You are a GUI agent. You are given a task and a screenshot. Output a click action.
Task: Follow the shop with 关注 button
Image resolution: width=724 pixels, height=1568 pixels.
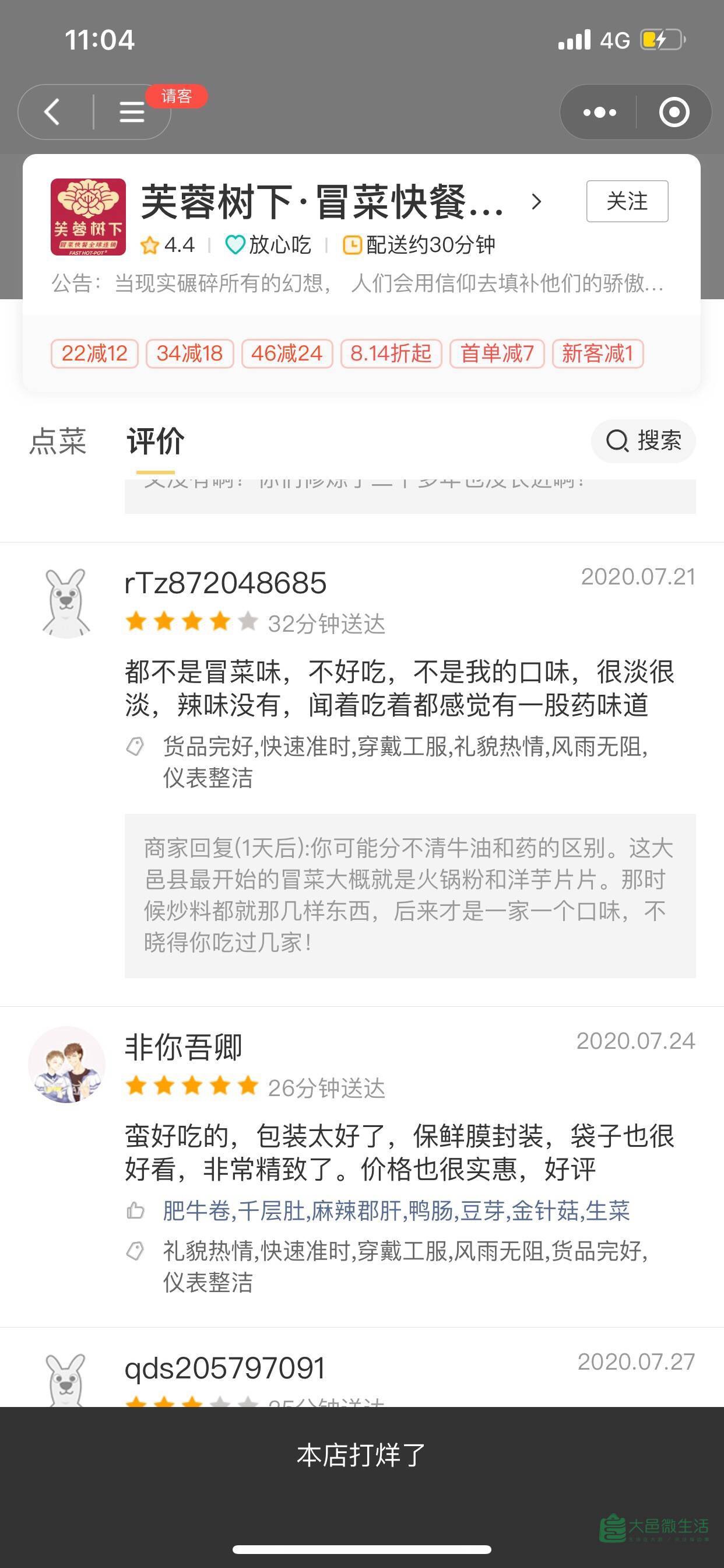(x=627, y=201)
